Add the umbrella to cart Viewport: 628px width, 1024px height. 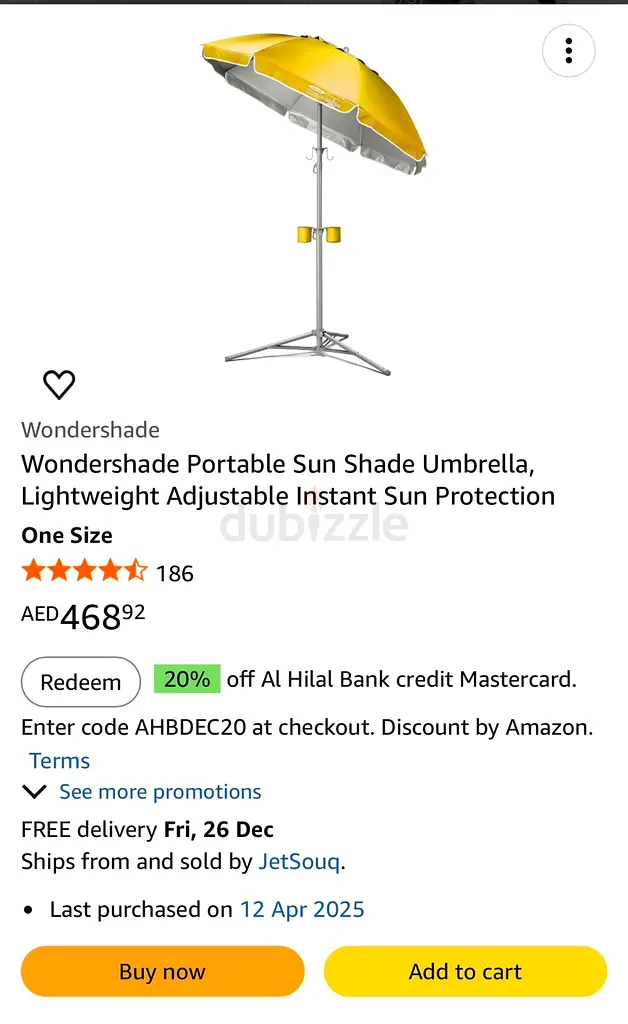(x=465, y=971)
